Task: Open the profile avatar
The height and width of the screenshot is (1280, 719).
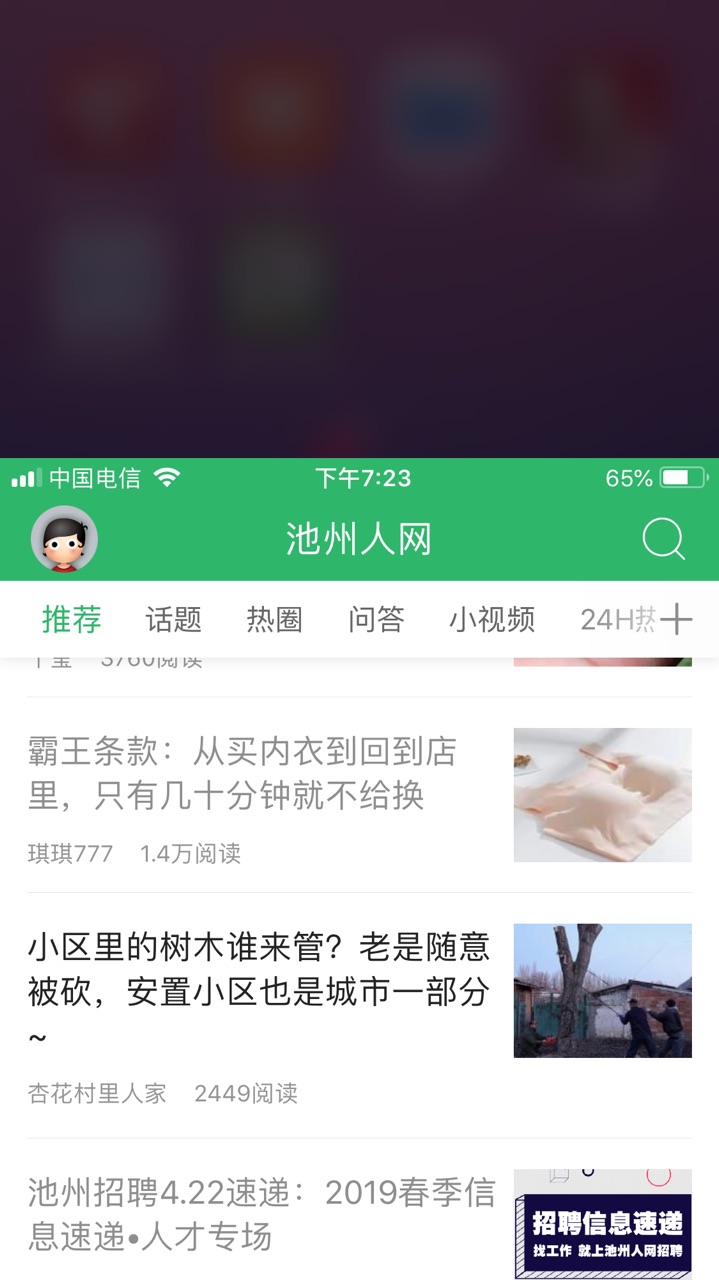Action: coord(64,539)
